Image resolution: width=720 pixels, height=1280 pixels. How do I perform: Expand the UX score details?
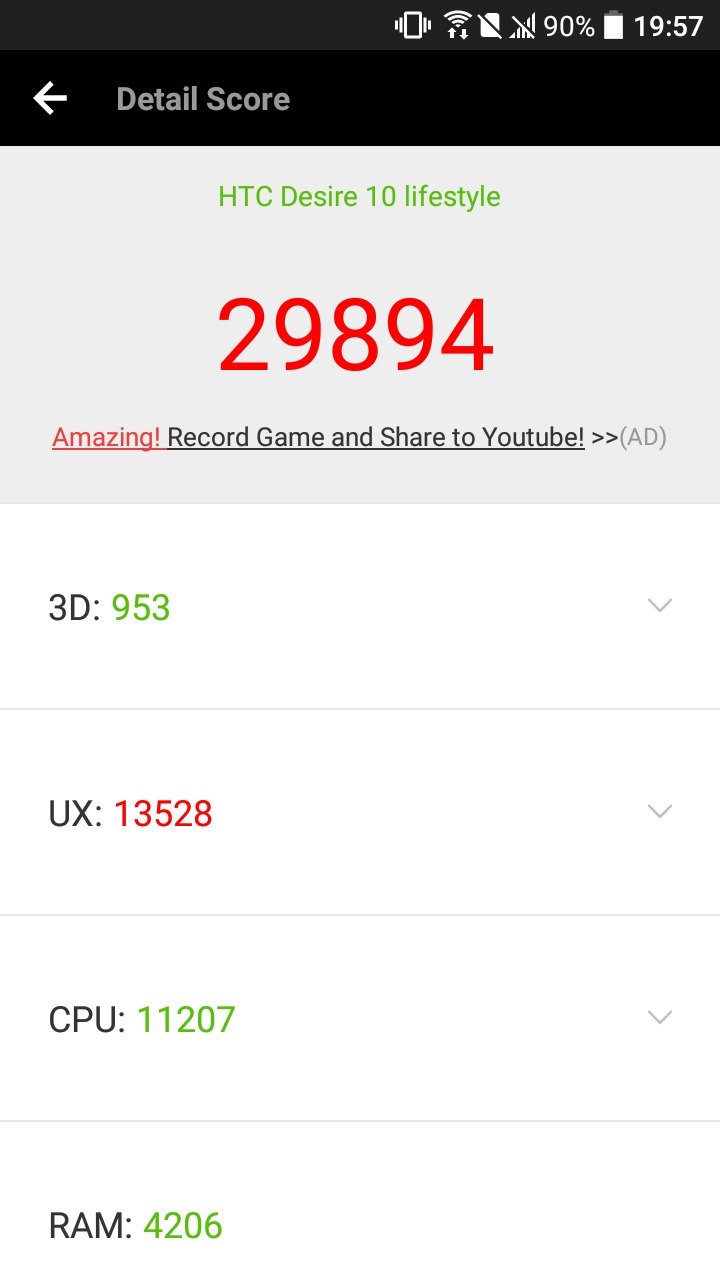659,811
